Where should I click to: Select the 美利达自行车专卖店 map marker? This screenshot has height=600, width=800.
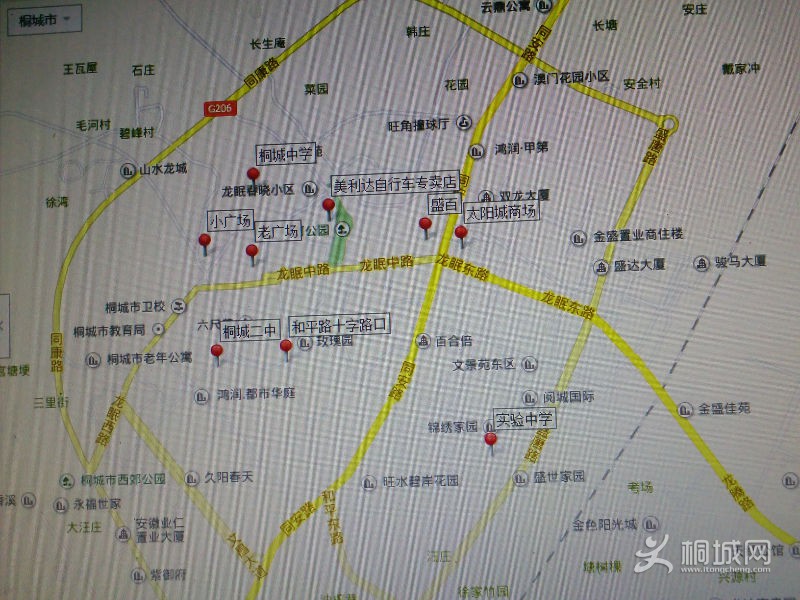click(328, 205)
